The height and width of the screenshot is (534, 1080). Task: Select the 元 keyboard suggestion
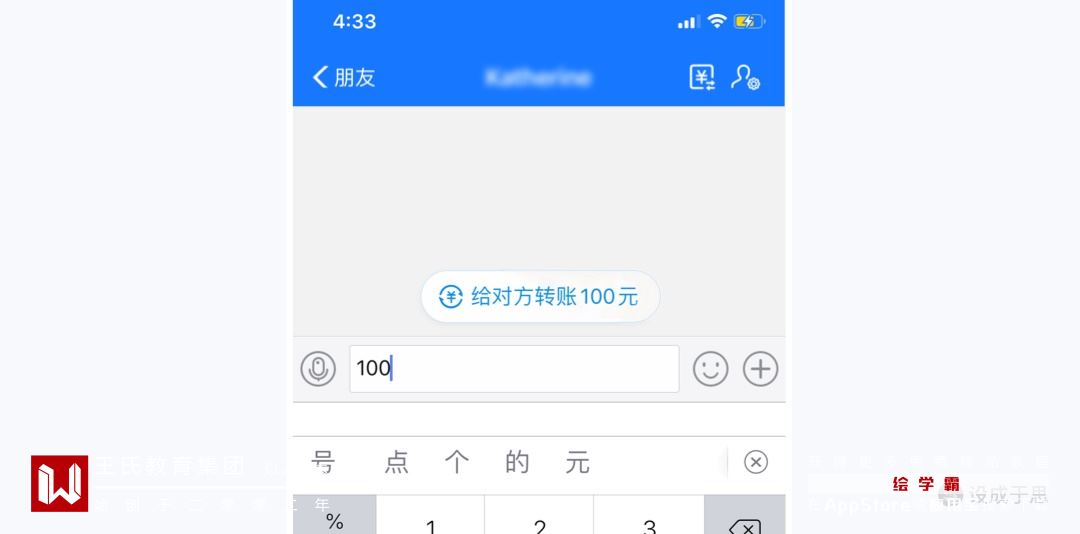[x=577, y=462]
